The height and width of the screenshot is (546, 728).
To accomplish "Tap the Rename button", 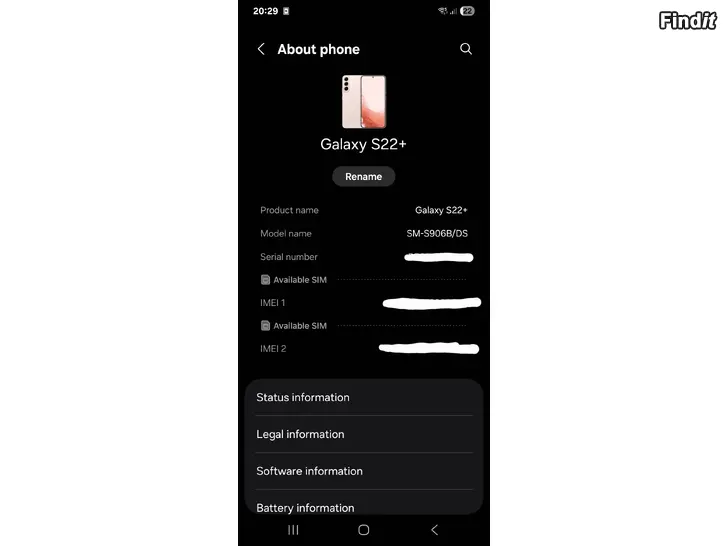I will [364, 176].
